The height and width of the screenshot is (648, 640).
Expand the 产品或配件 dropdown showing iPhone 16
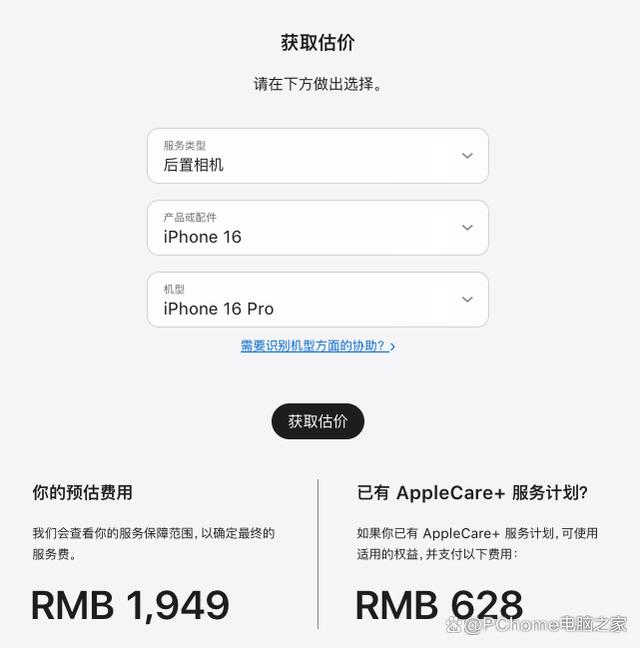317,228
